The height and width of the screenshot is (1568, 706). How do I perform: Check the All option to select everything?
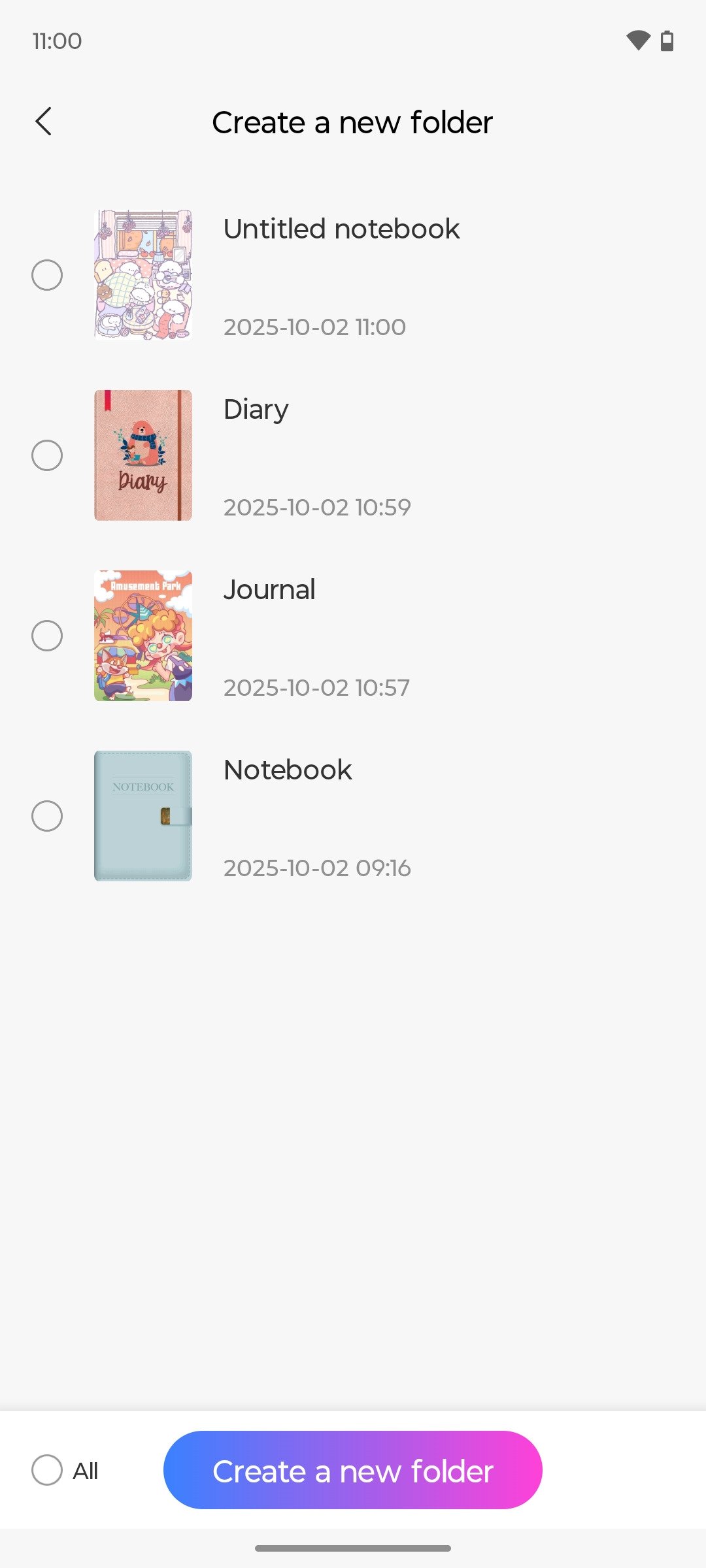click(47, 1470)
